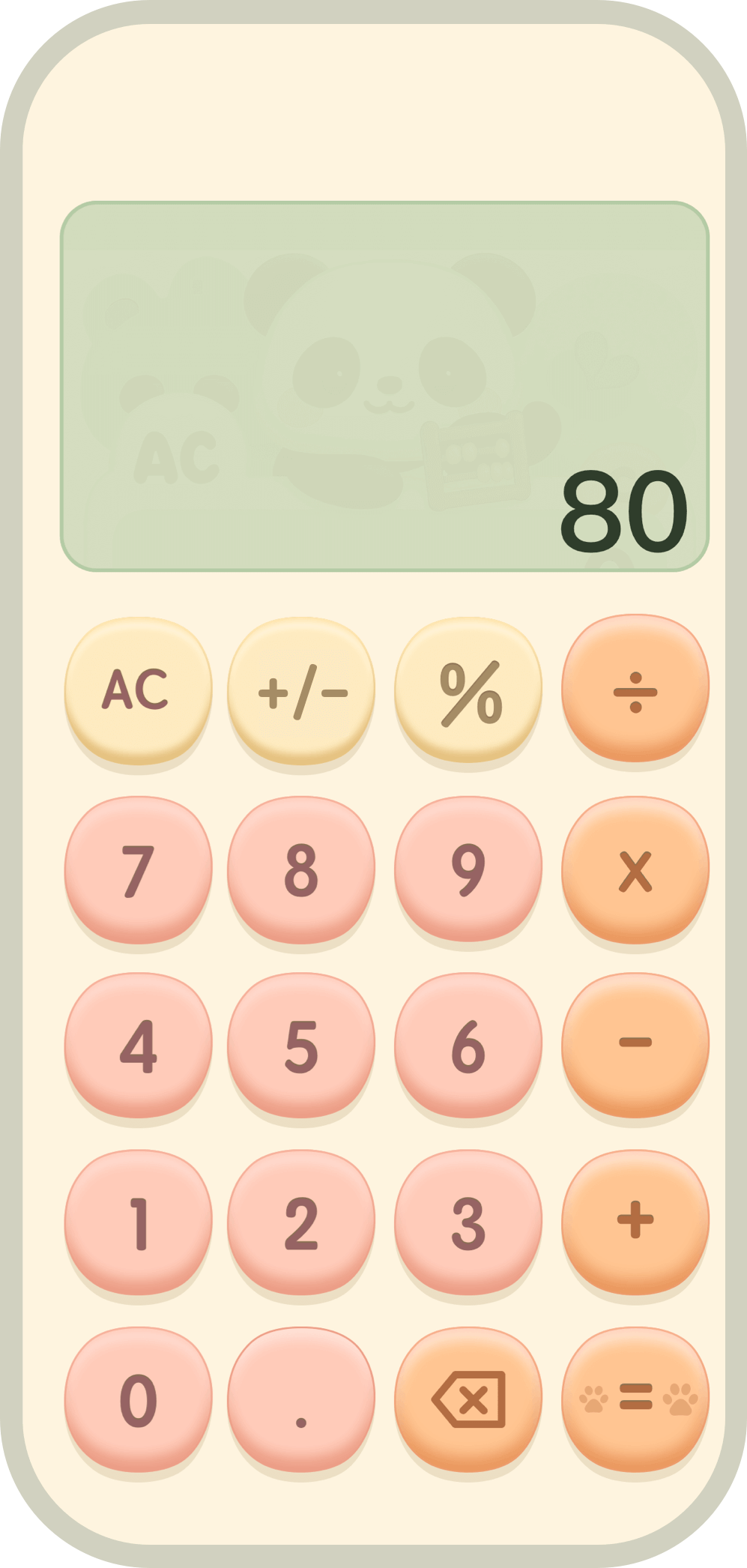This screenshot has width=747, height=1568.
Task: Tap the percent key
Action: coord(468,690)
